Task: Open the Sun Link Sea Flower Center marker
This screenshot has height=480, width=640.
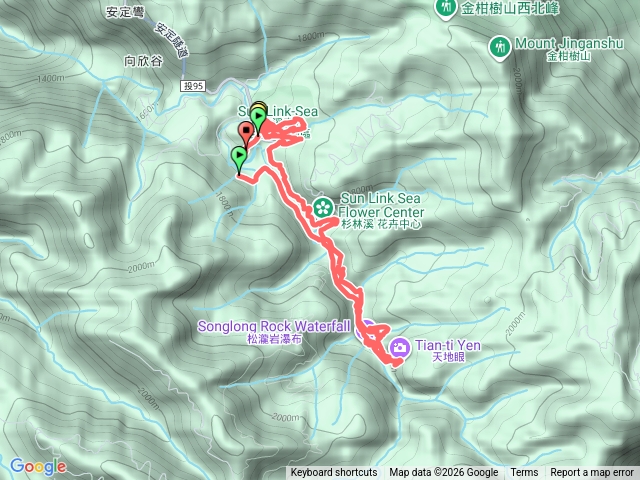Action: click(324, 207)
